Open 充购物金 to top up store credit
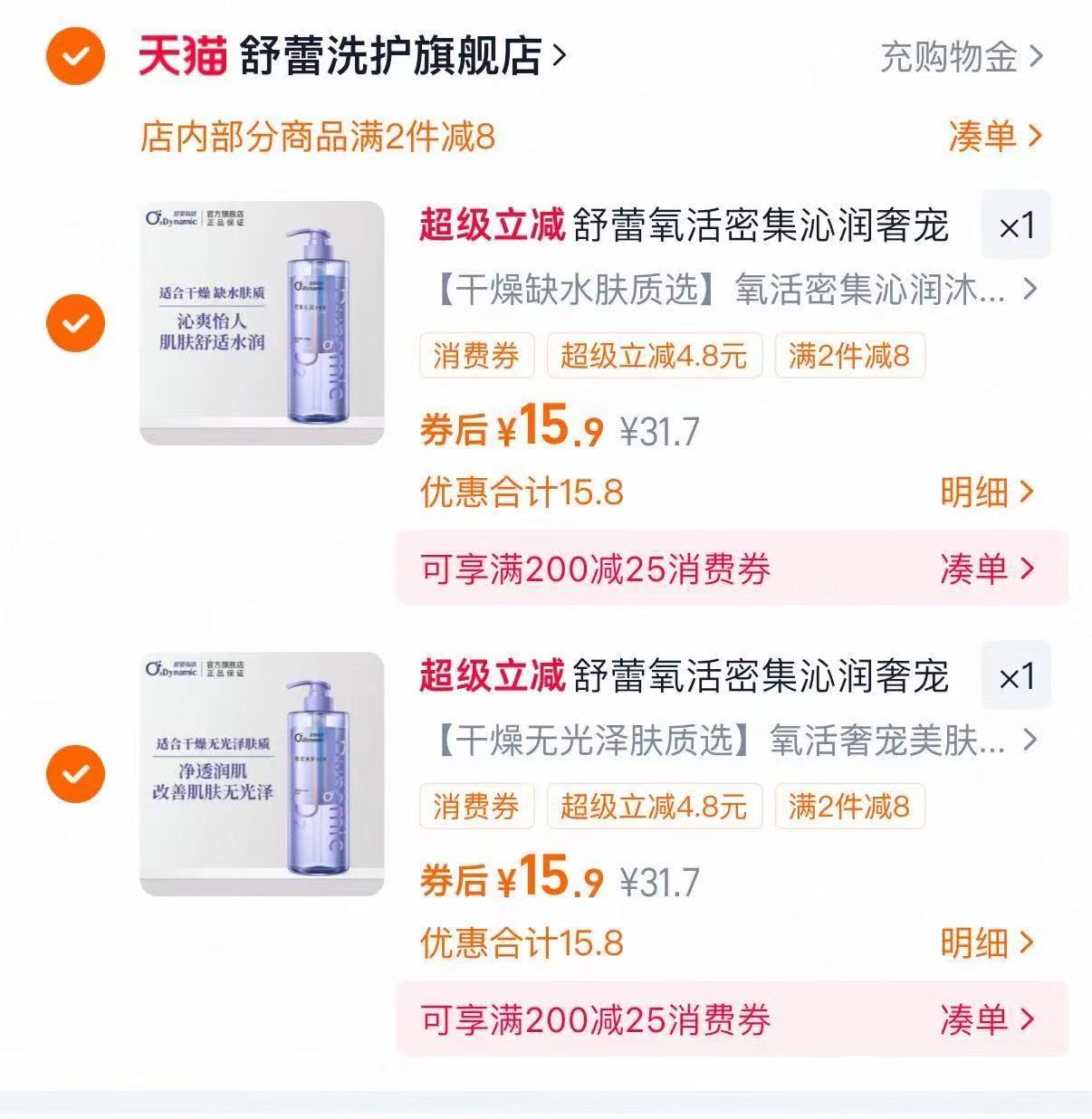The width and height of the screenshot is (1092, 1119). point(951,57)
